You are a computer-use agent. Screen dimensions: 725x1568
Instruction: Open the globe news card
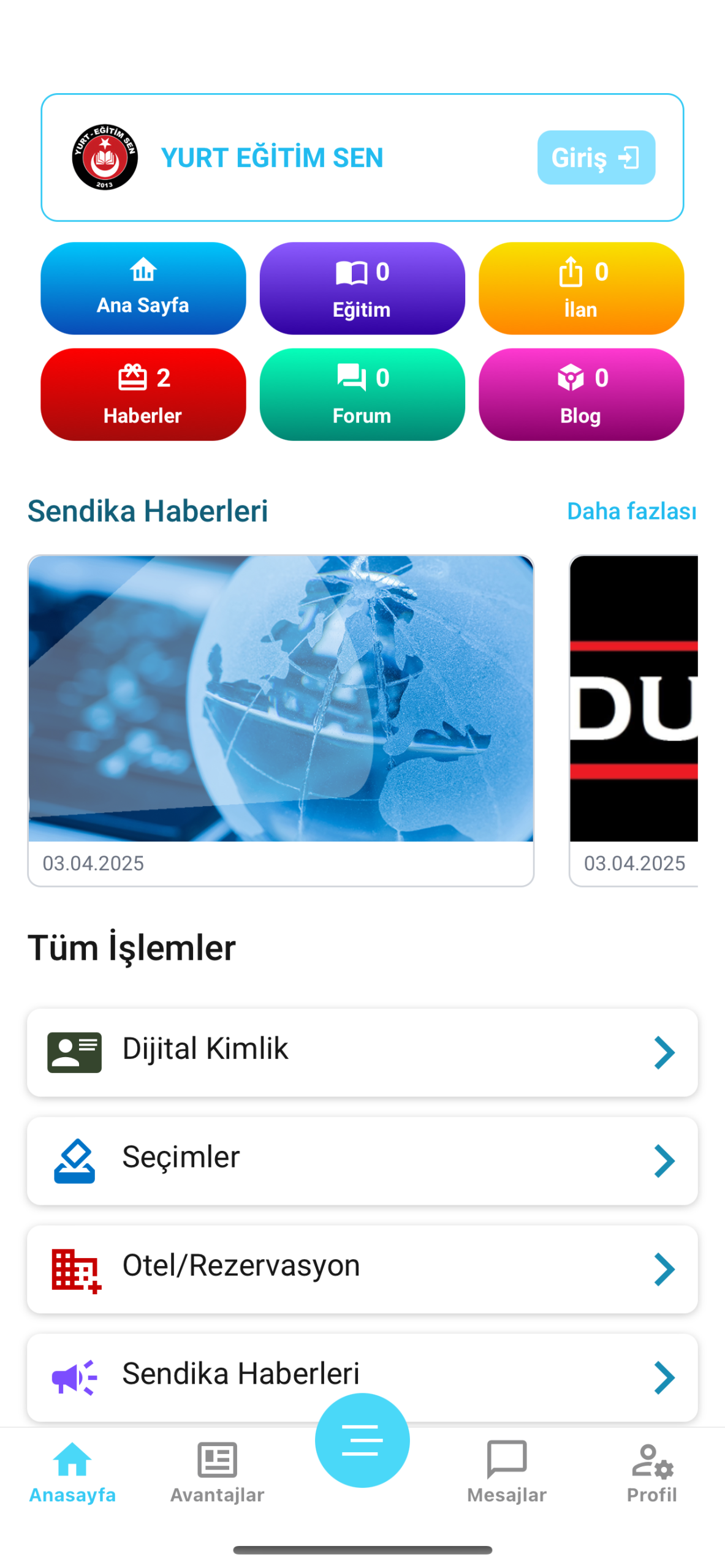[280, 719]
